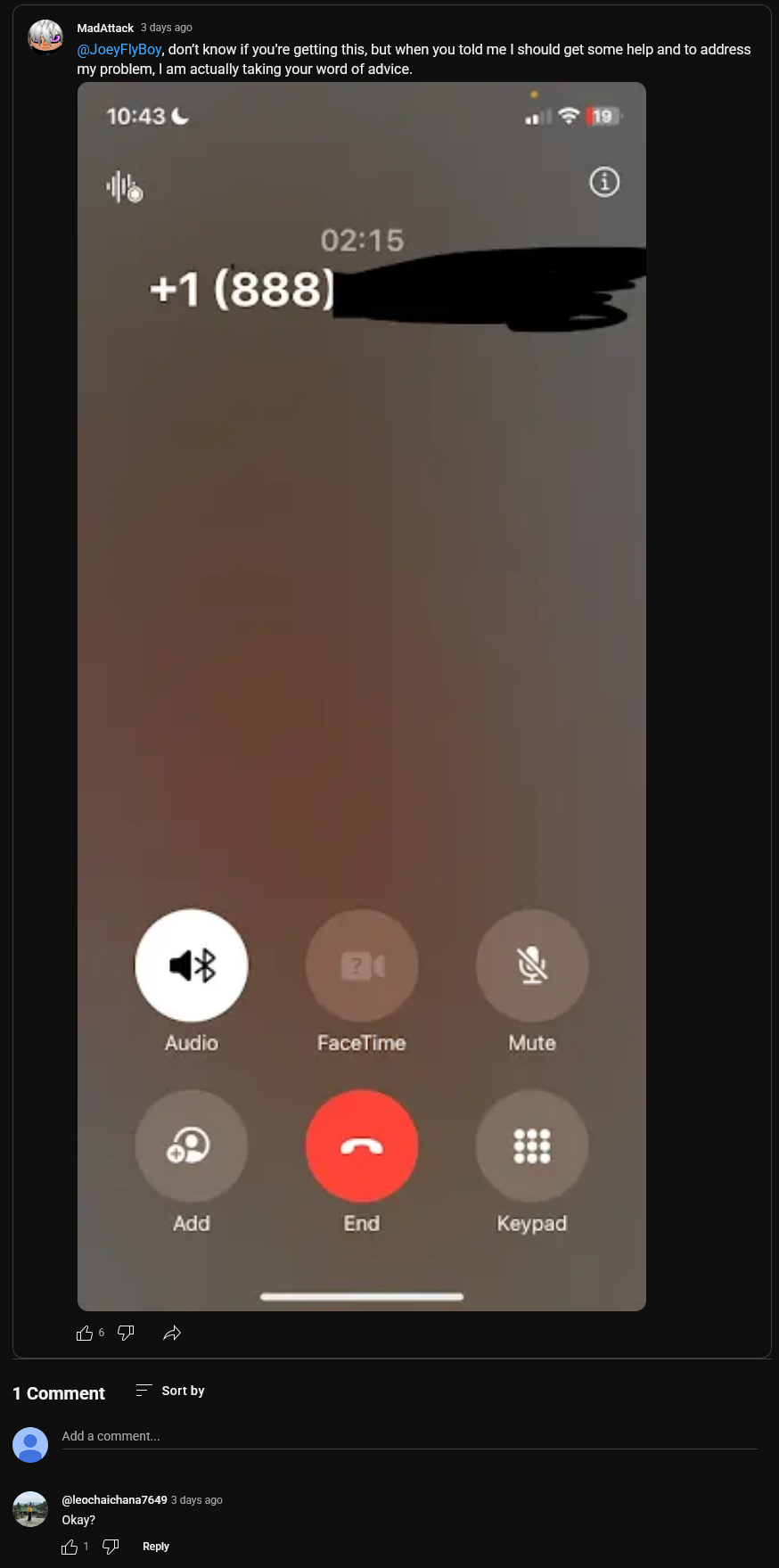Tap the Add a comment field

coord(409,1436)
